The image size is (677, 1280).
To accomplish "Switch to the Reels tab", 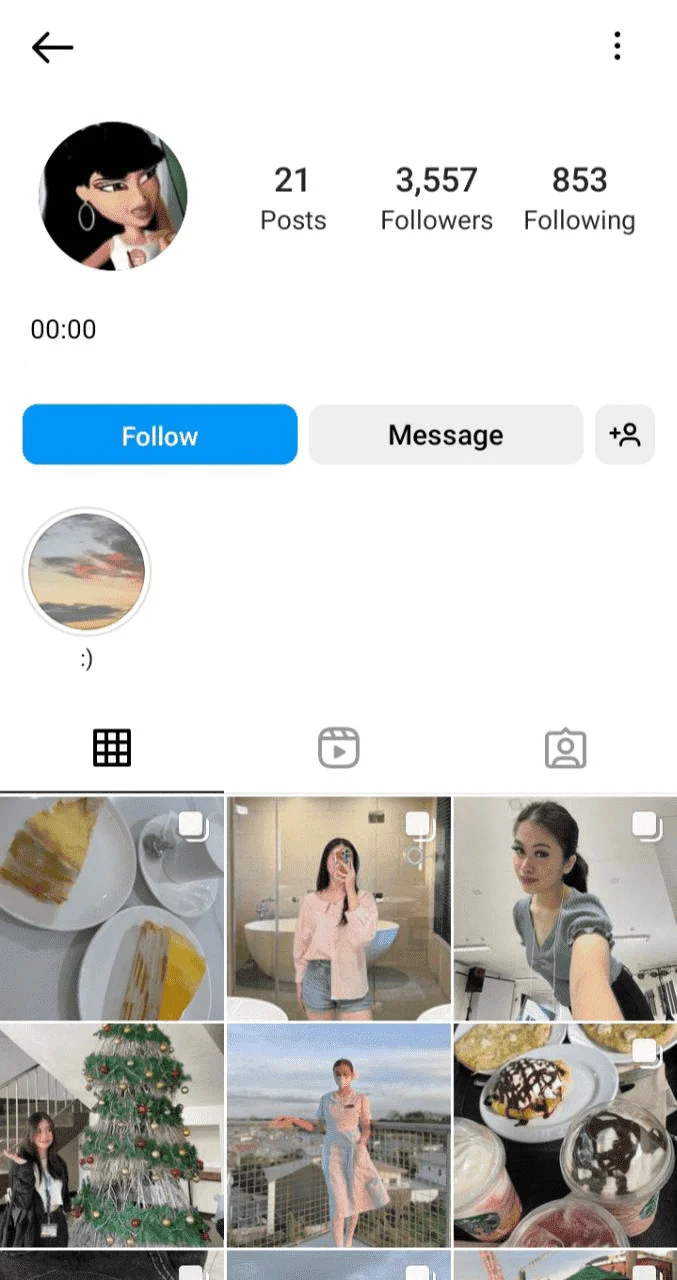I will [x=338, y=748].
